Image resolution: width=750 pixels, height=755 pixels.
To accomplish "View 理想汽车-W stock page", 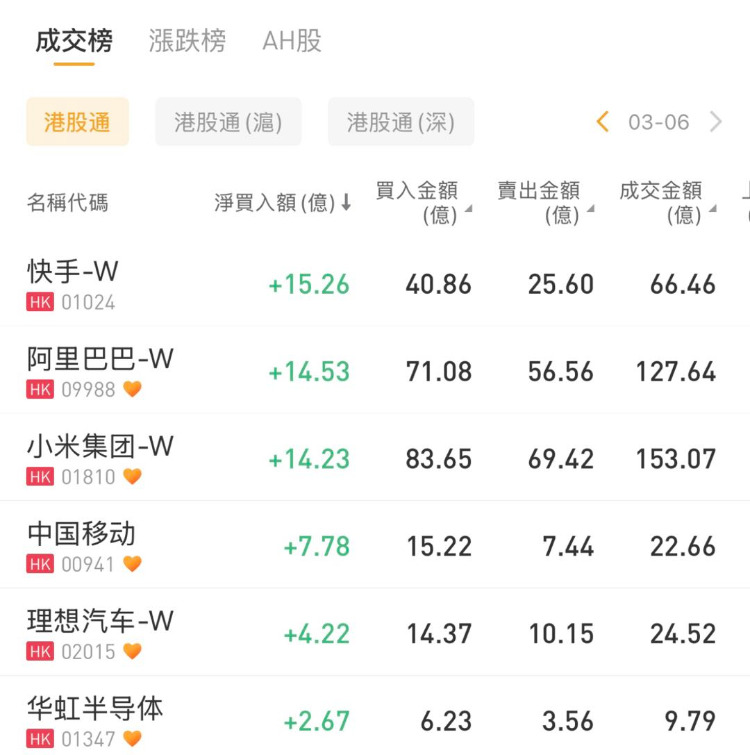I will 100,634.
